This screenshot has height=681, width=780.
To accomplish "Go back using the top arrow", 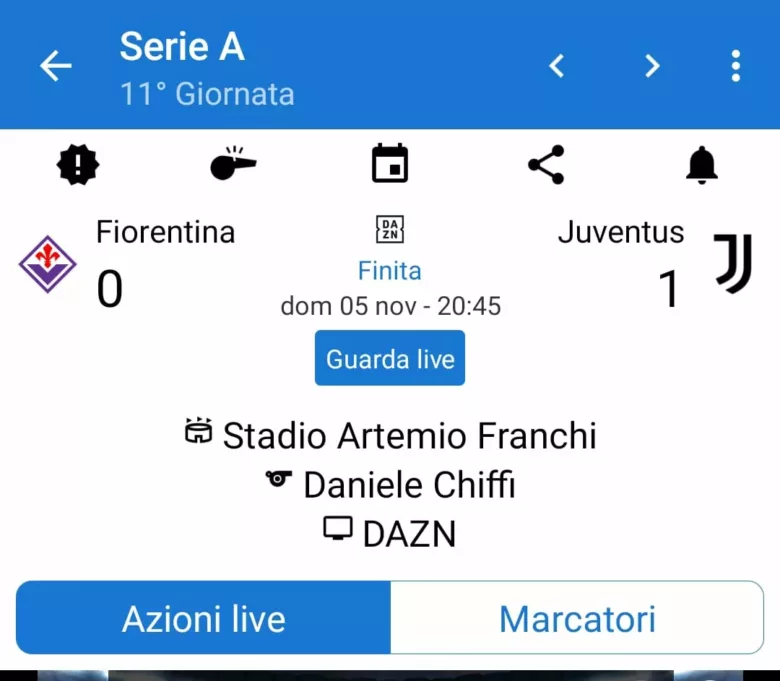I will tap(56, 66).
